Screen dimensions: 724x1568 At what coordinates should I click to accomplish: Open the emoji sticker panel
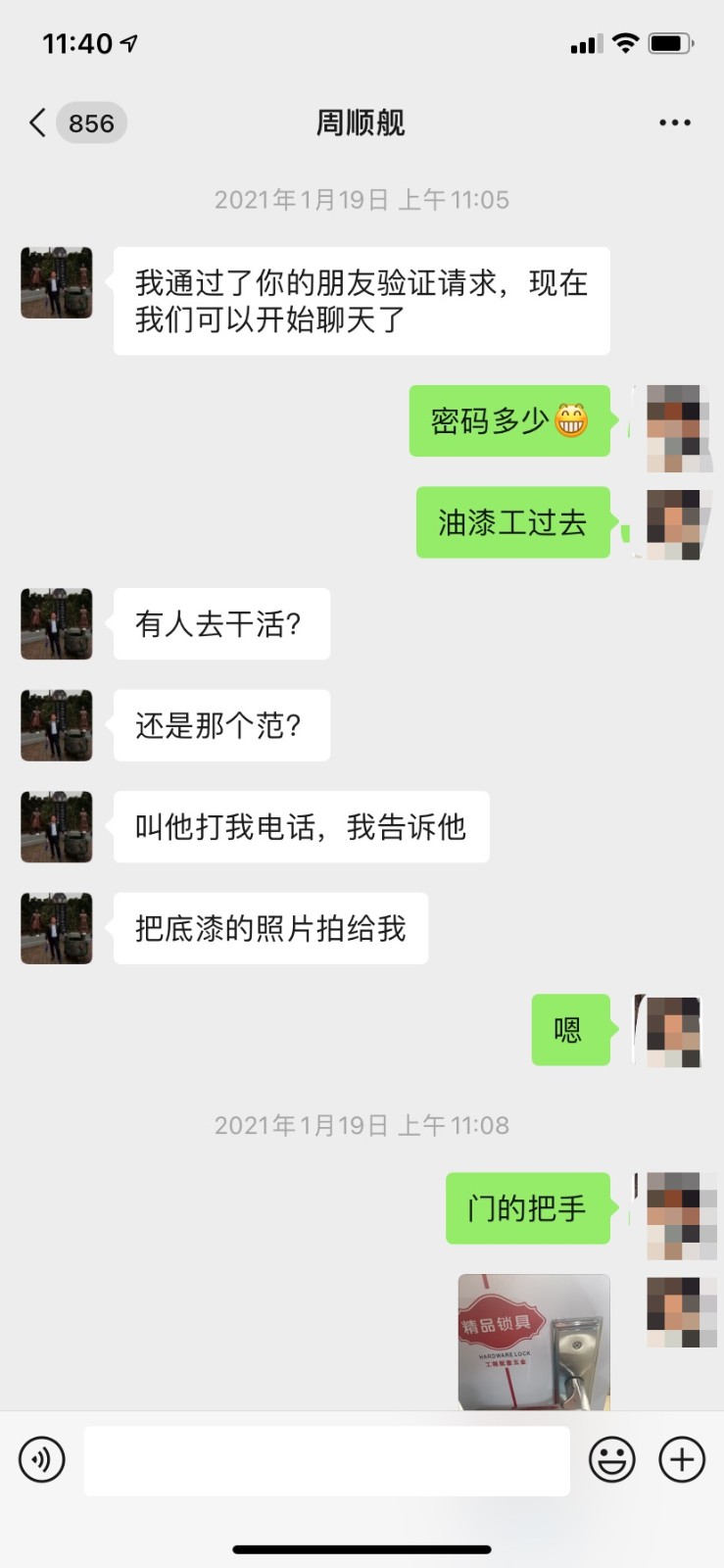click(611, 1459)
